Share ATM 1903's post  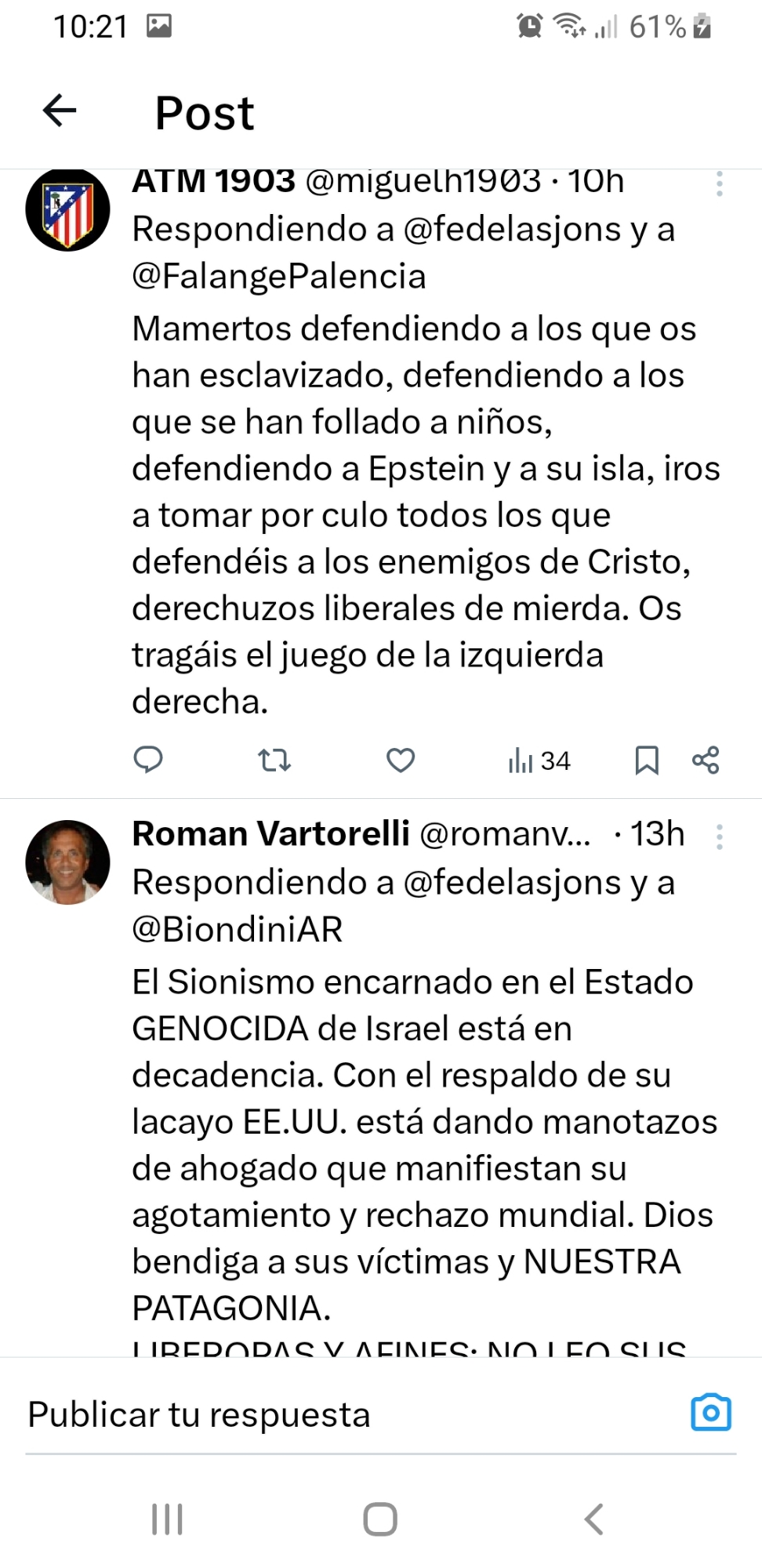click(706, 760)
